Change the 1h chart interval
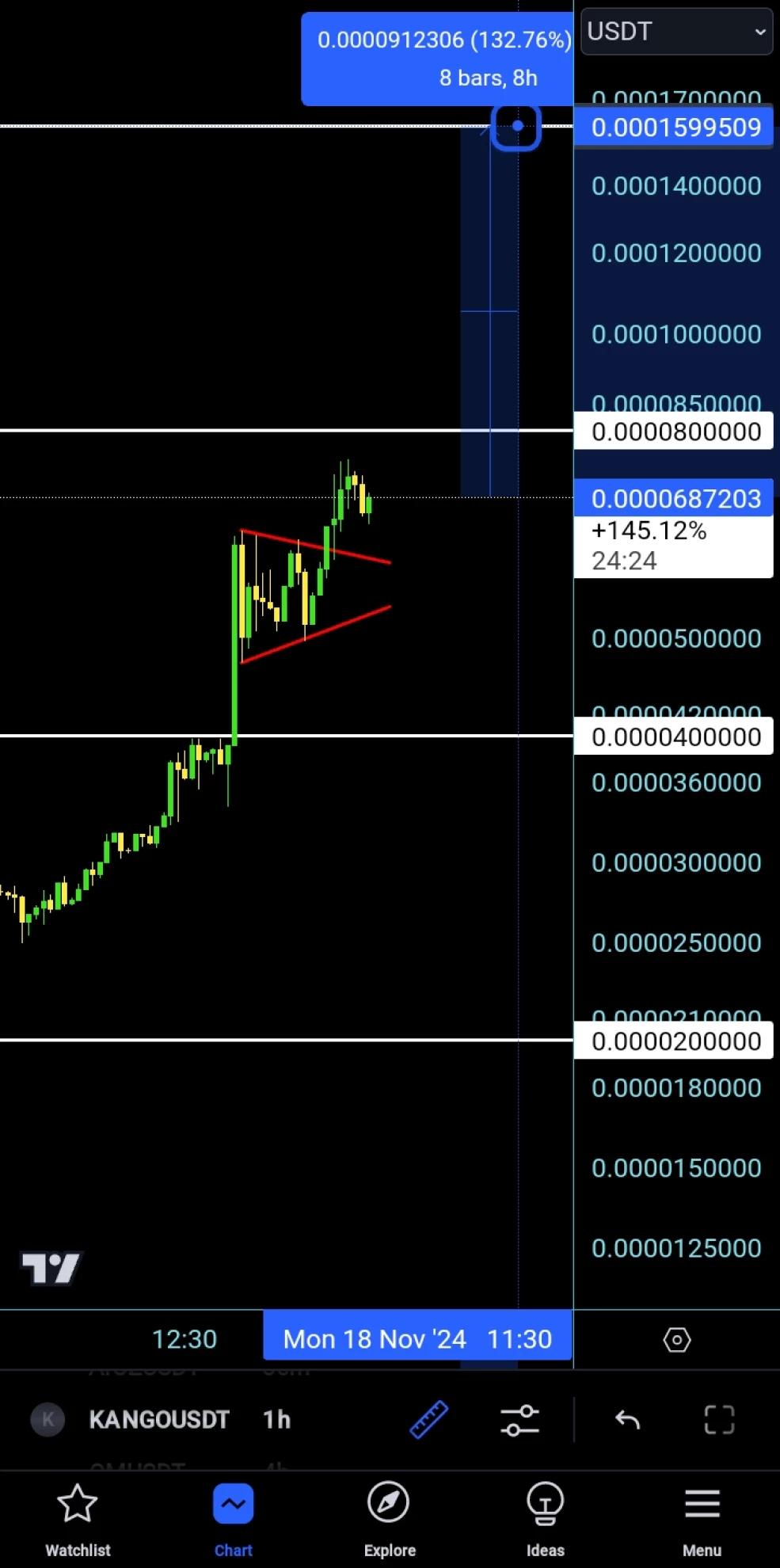 (x=276, y=1419)
